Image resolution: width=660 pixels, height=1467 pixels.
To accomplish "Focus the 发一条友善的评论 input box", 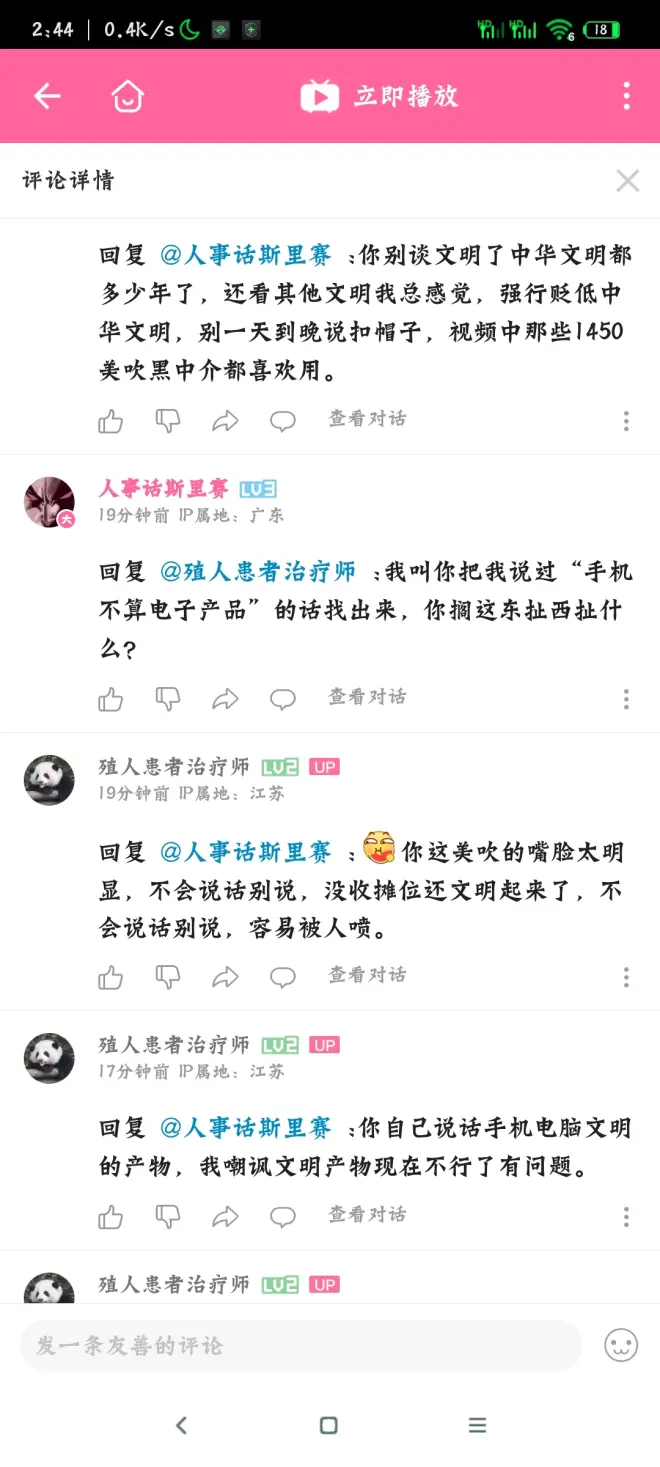I will [x=300, y=1346].
